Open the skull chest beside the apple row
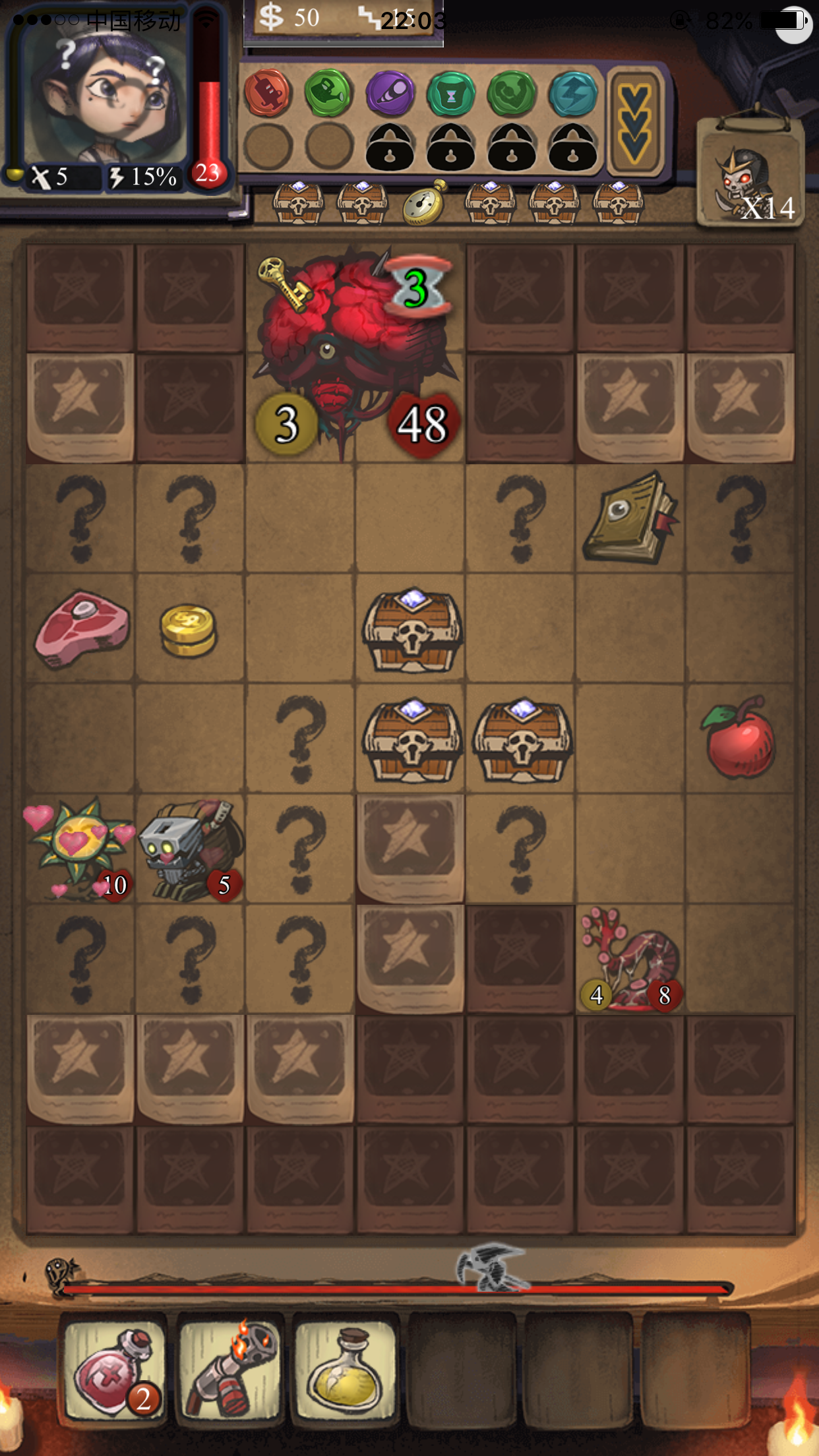Screen dimensions: 819x1456 tap(522, 740)
